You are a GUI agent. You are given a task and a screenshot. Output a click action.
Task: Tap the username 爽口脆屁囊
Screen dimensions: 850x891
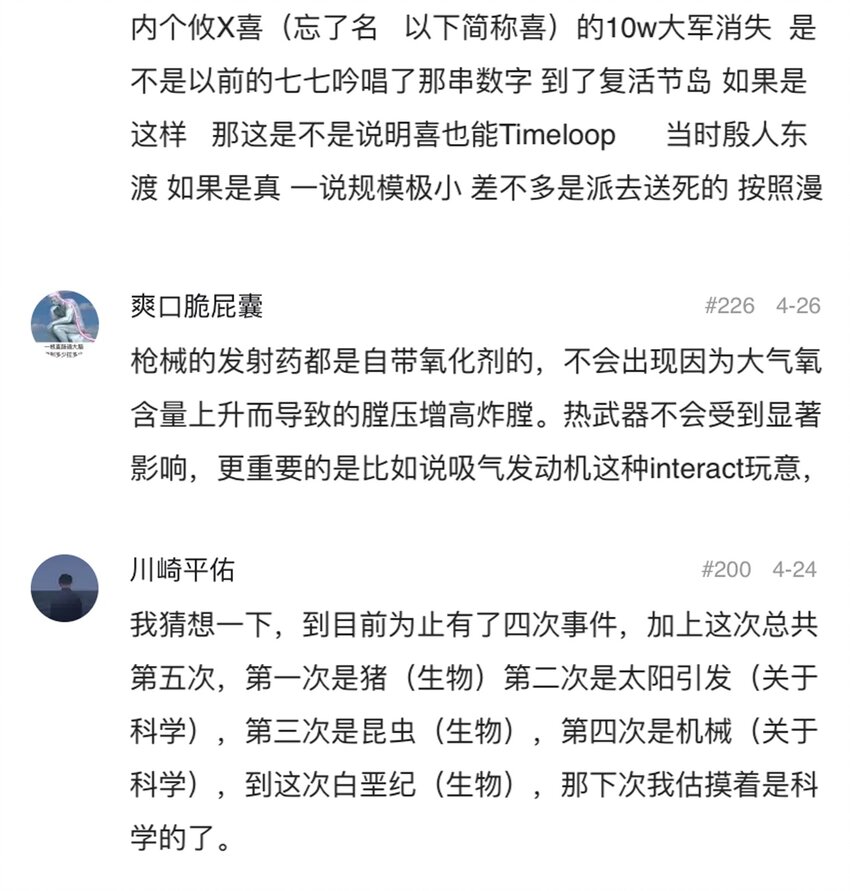197,306
